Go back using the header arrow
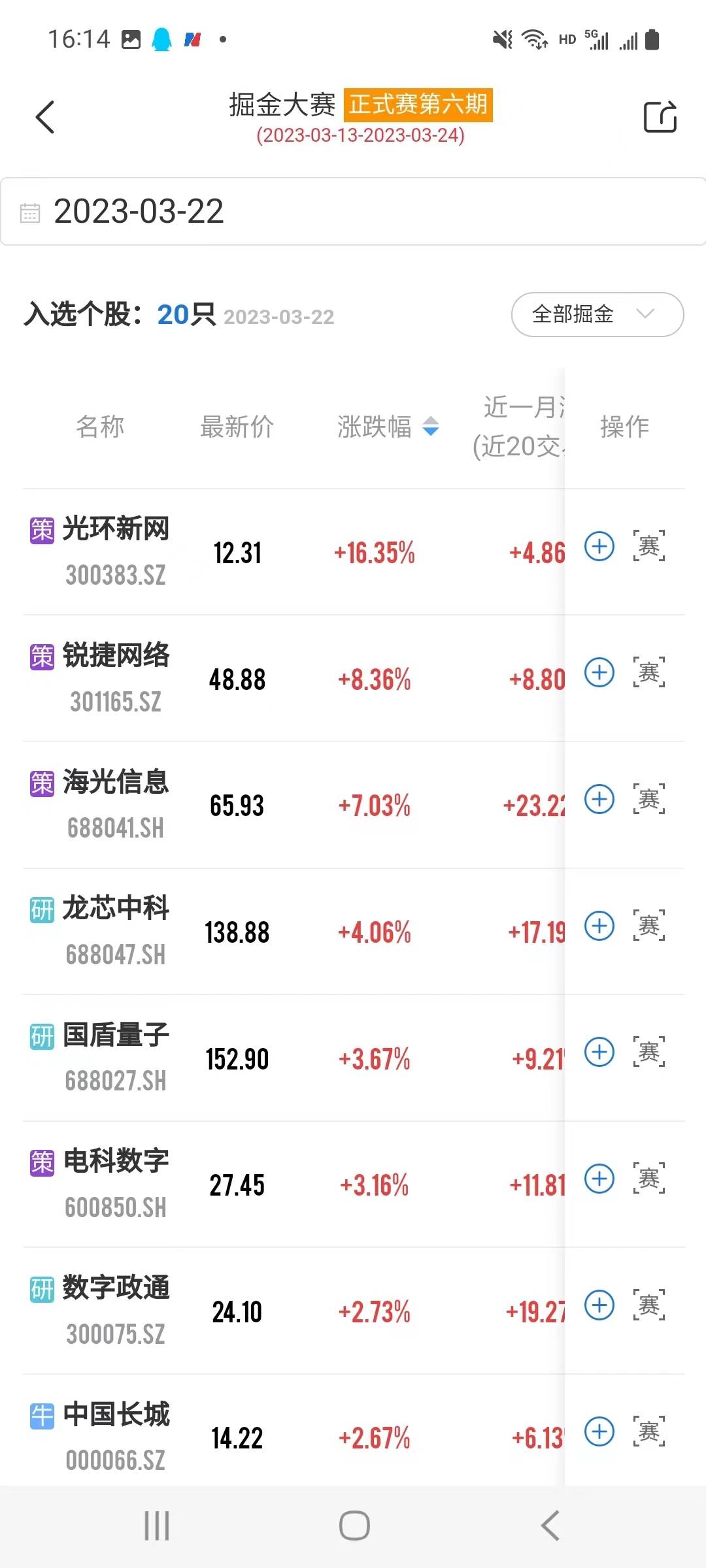 (x=44, y=118)
